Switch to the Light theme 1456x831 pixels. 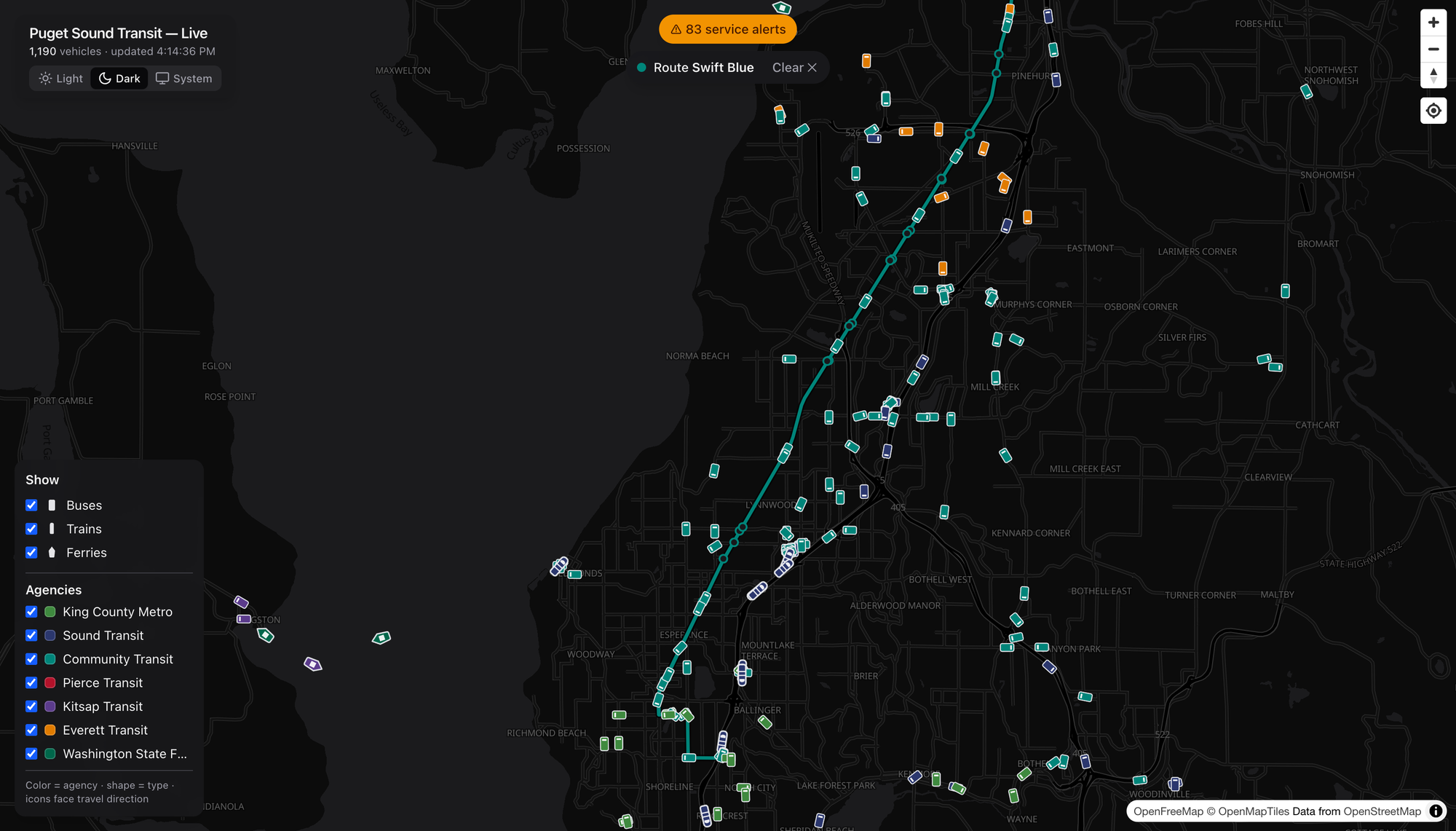61,79
